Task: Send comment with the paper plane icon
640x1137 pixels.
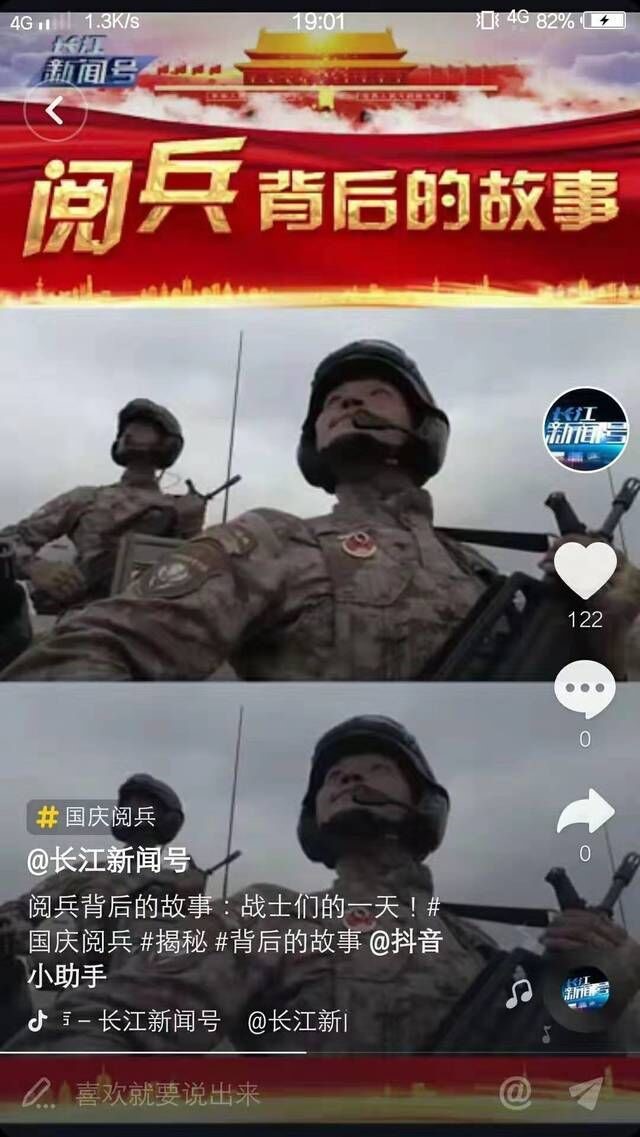Action: pos(587,1093)
